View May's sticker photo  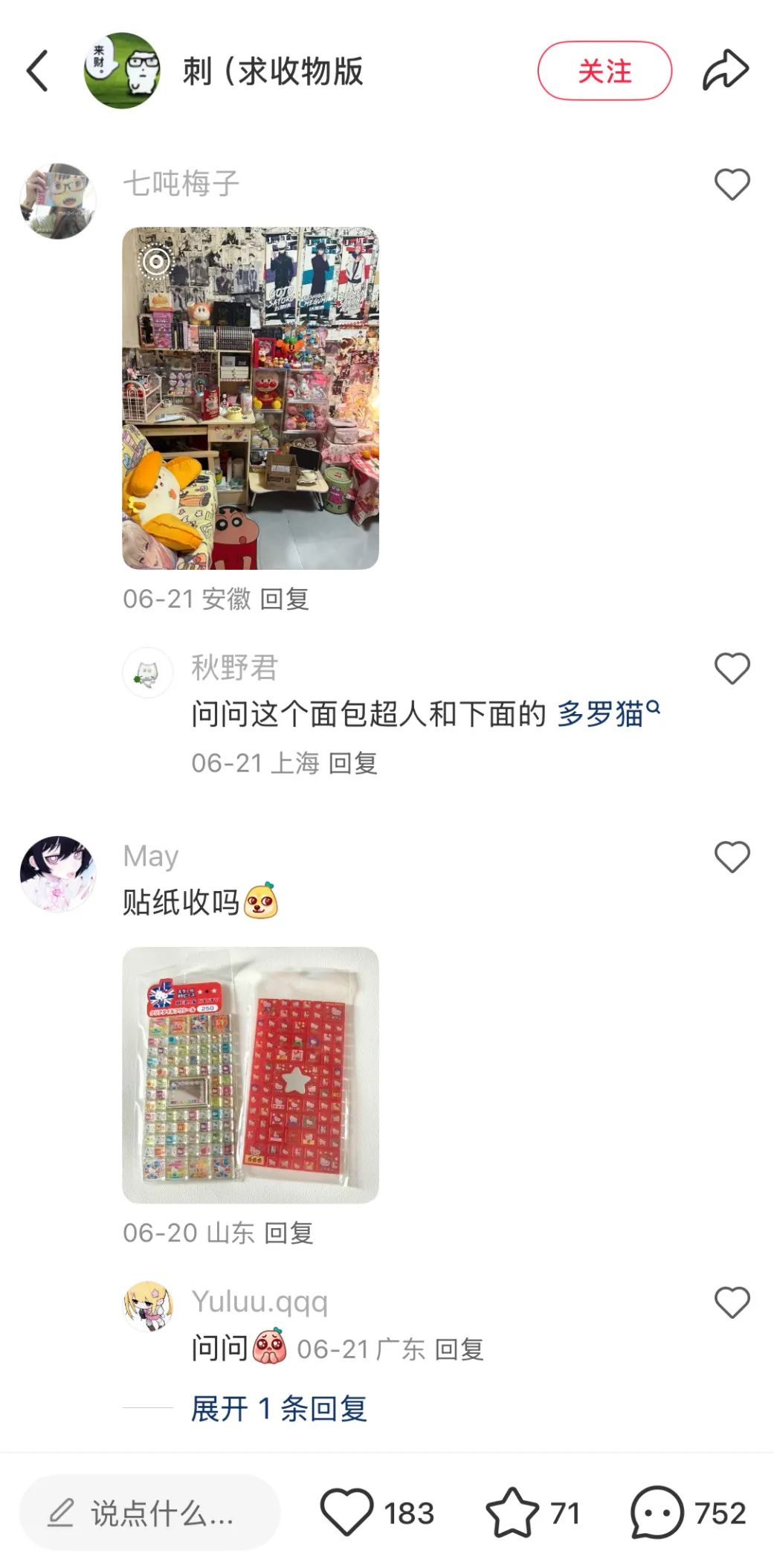(251, 1075)
